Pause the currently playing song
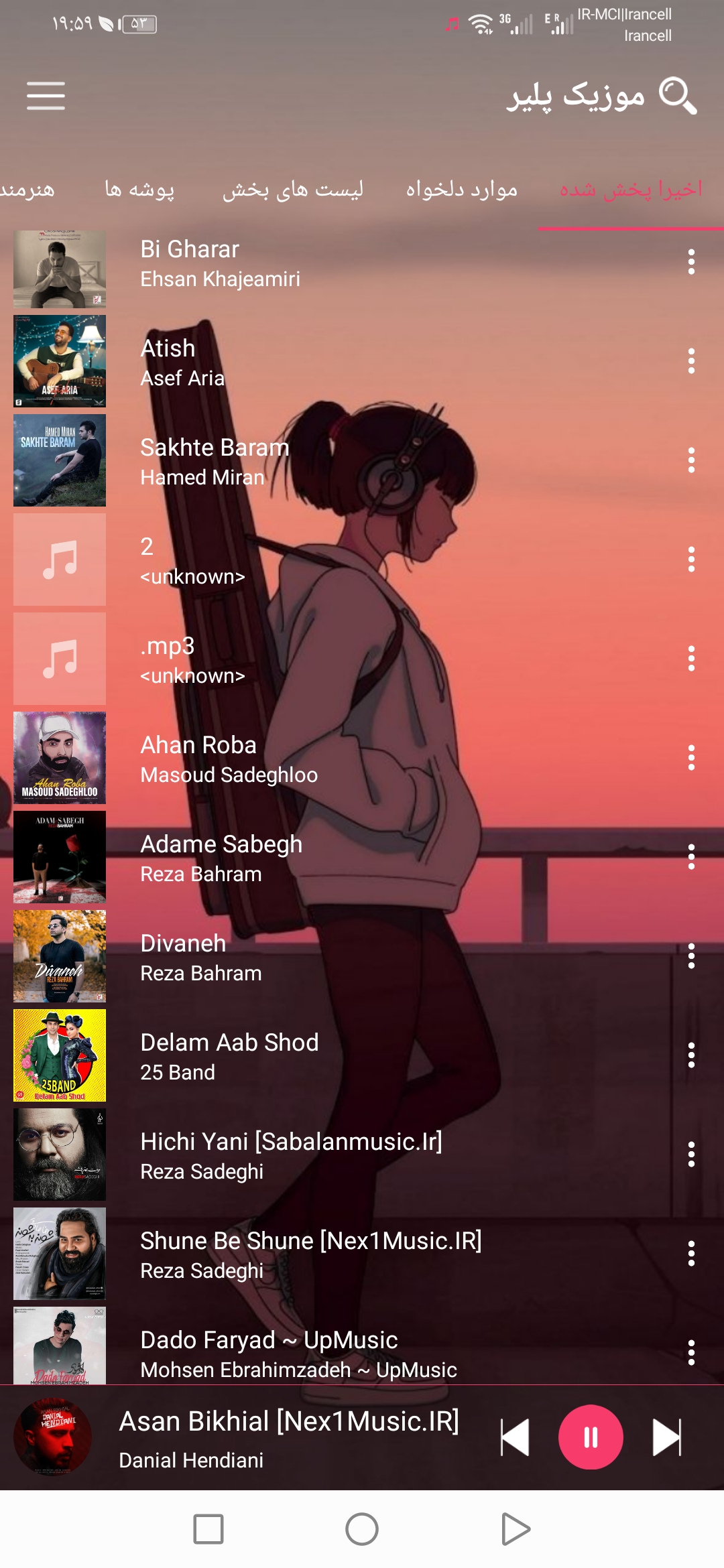The width and height of the screenshot is (724, 1568). (x=591, y=1437)
